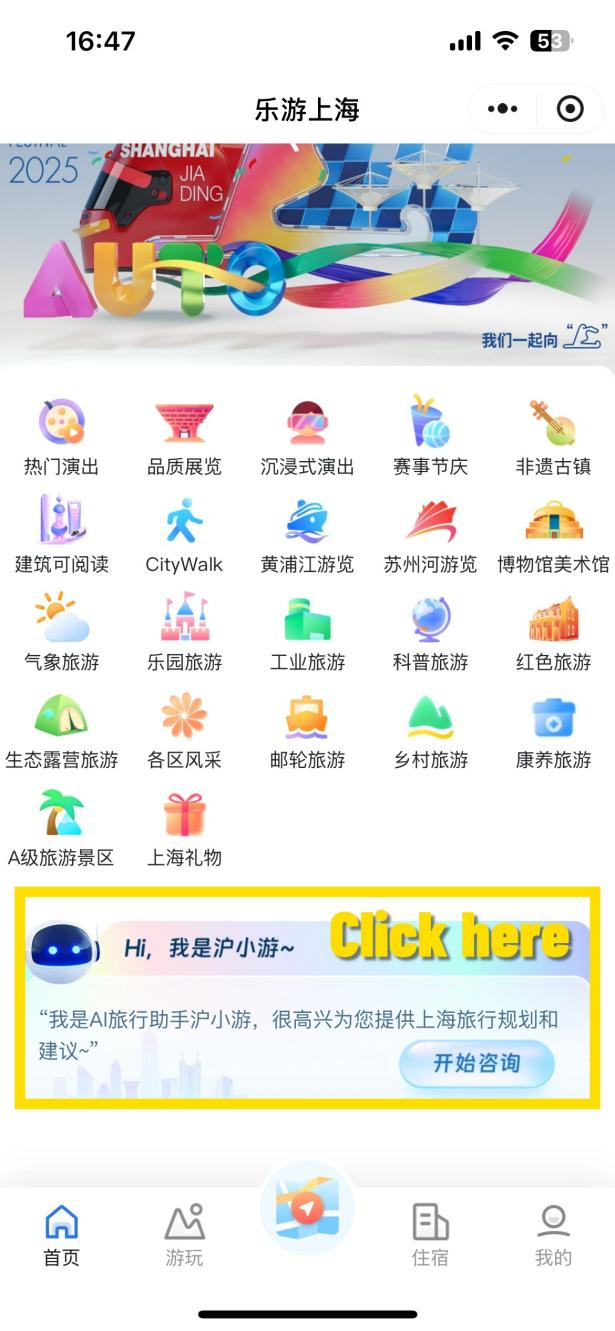Select 红色旅游 category
The height and width of the screenshot is (1331, 615).
pyautogui.click(x=553, y=632)
